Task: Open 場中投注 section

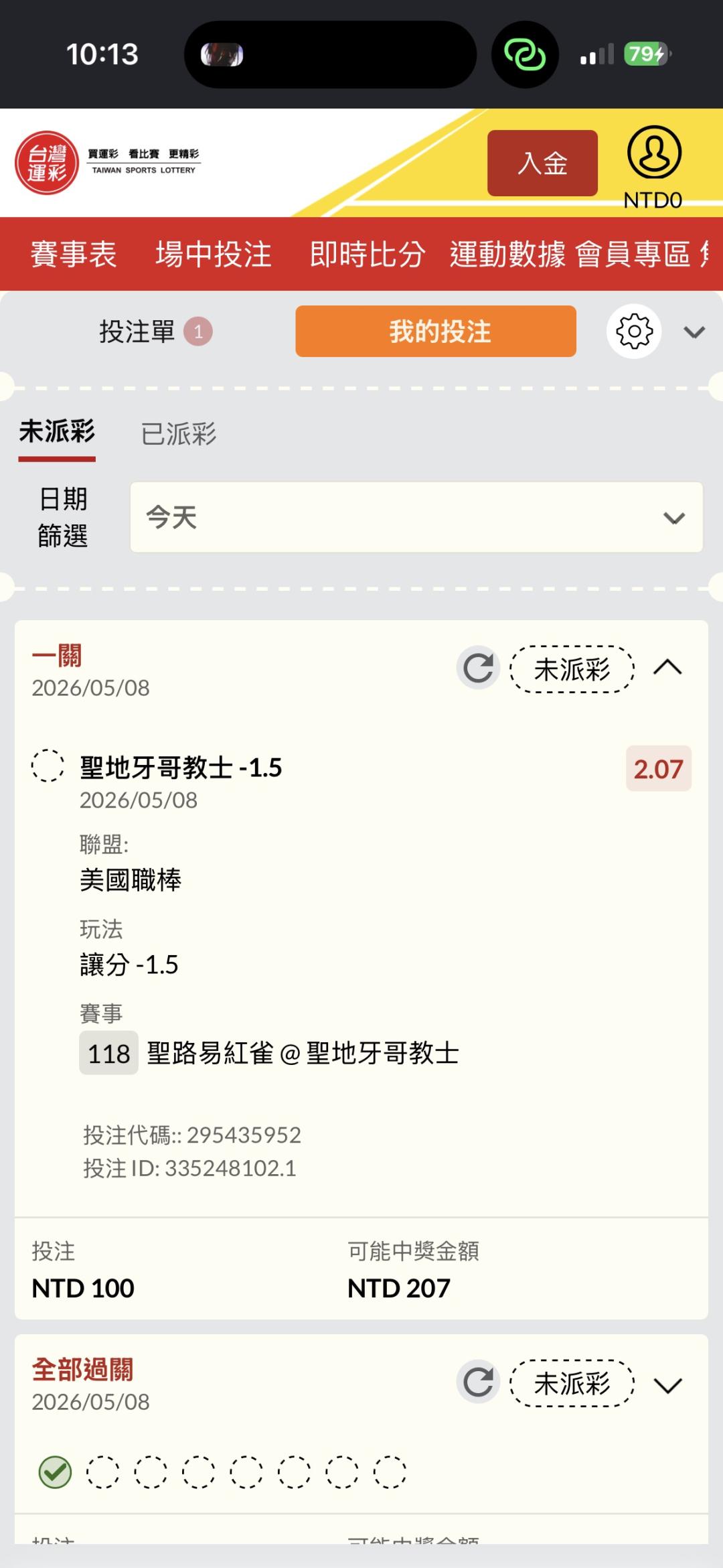Action: (214, 254)
